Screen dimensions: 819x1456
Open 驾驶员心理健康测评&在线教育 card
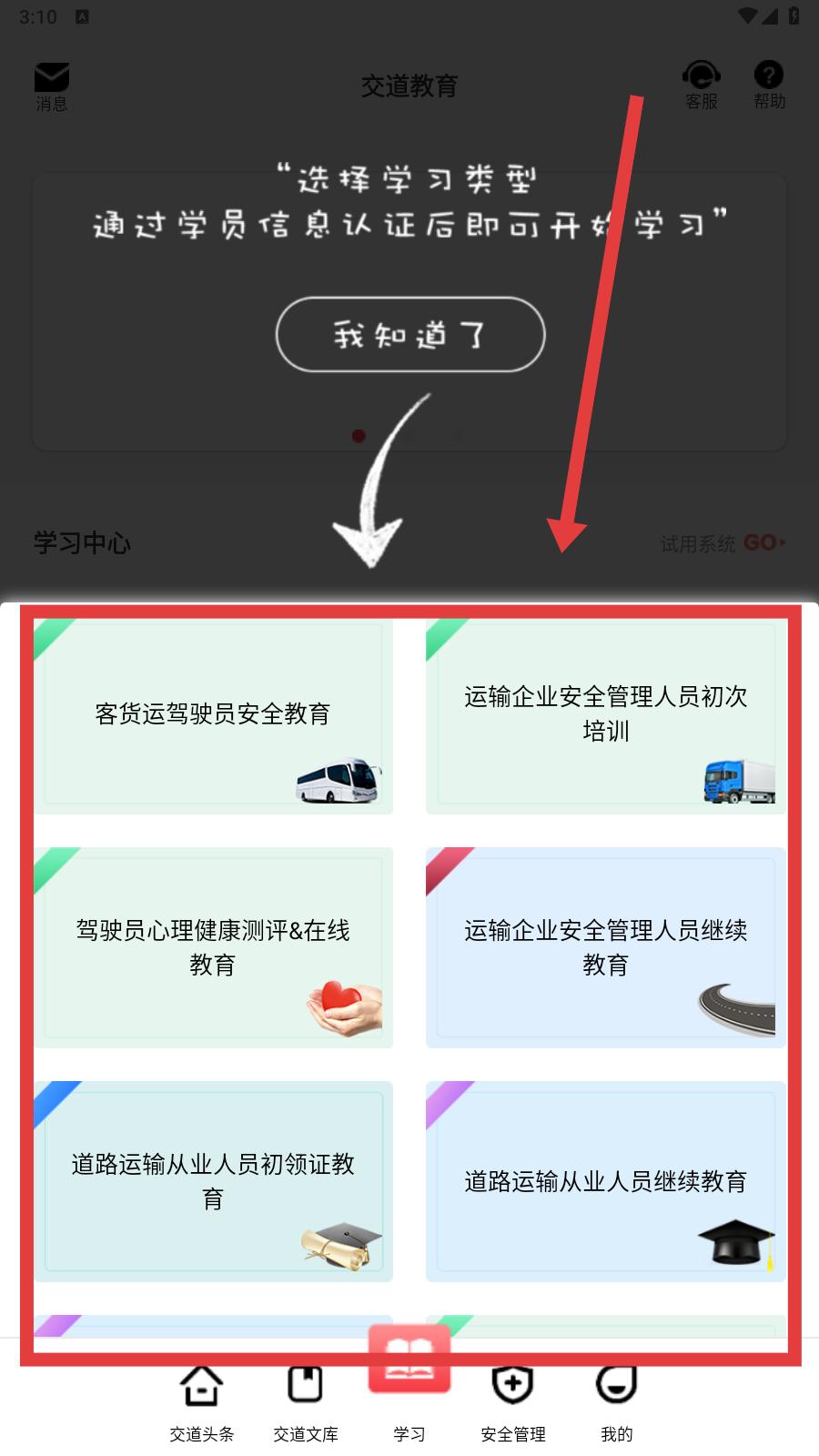click(x=213, y=947)
